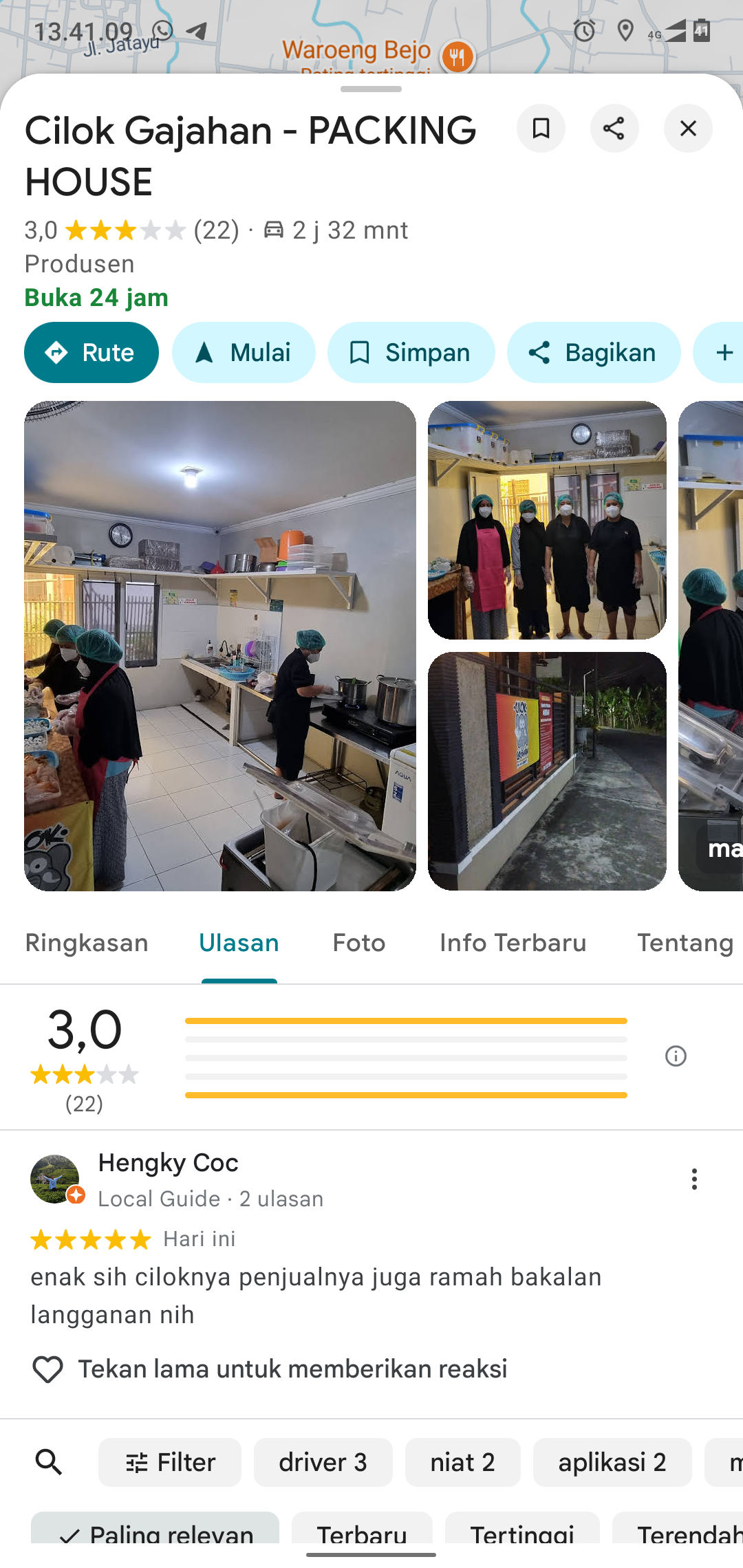Bookmark Cilok Gajahan with the header icon
This screenshot has width=743, height=1568.
(541, 129)
